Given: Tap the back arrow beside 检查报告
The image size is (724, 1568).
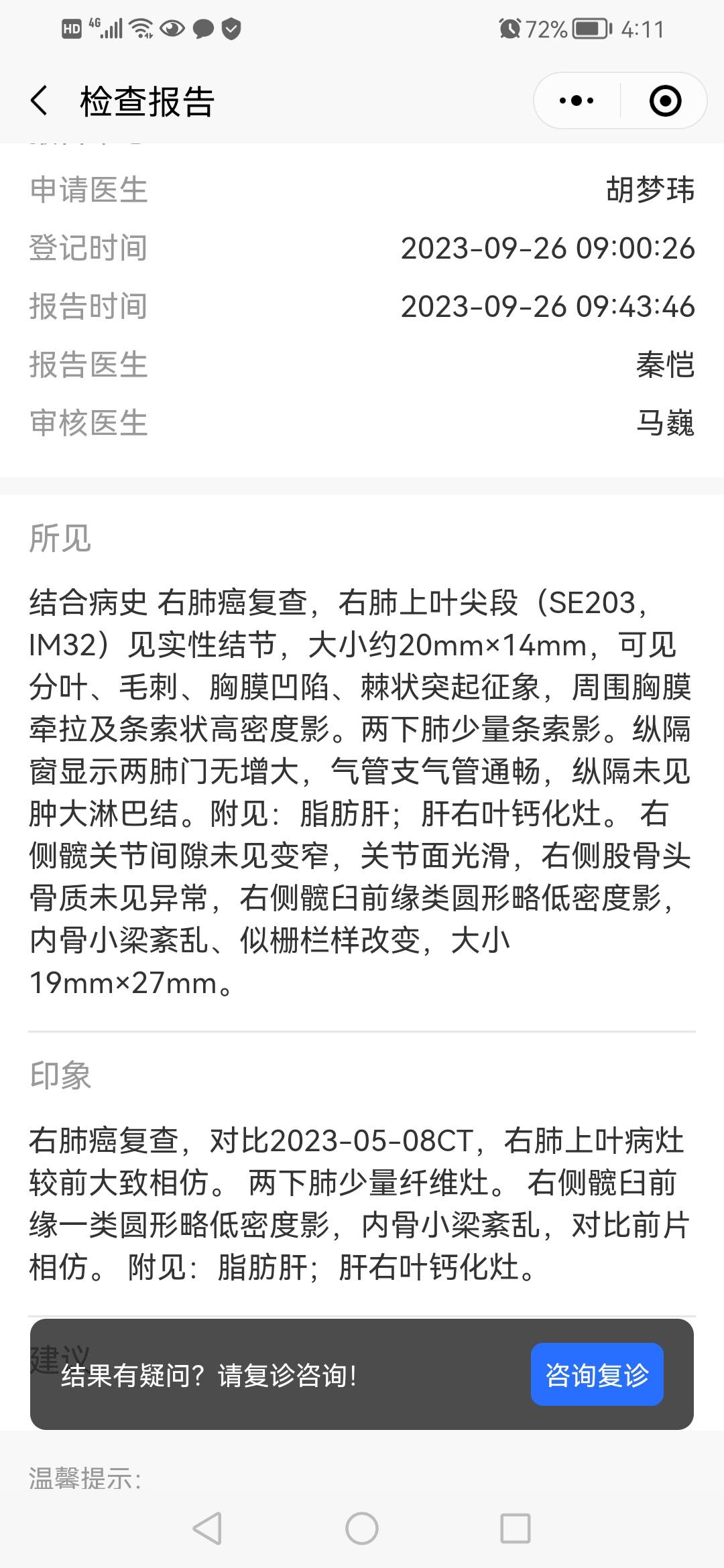Looking at the screenshot, I should click(38, 101).
